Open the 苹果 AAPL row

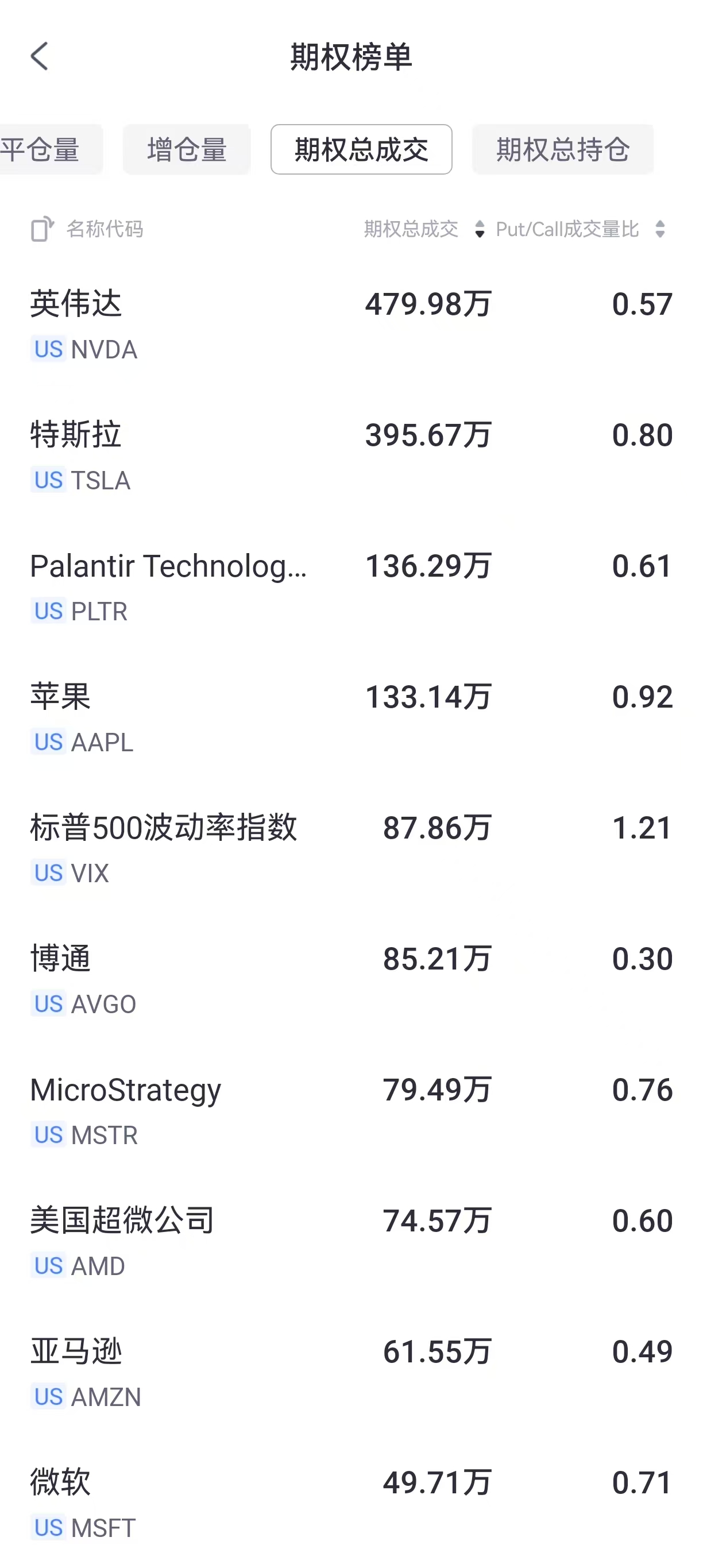coord(351,719)
